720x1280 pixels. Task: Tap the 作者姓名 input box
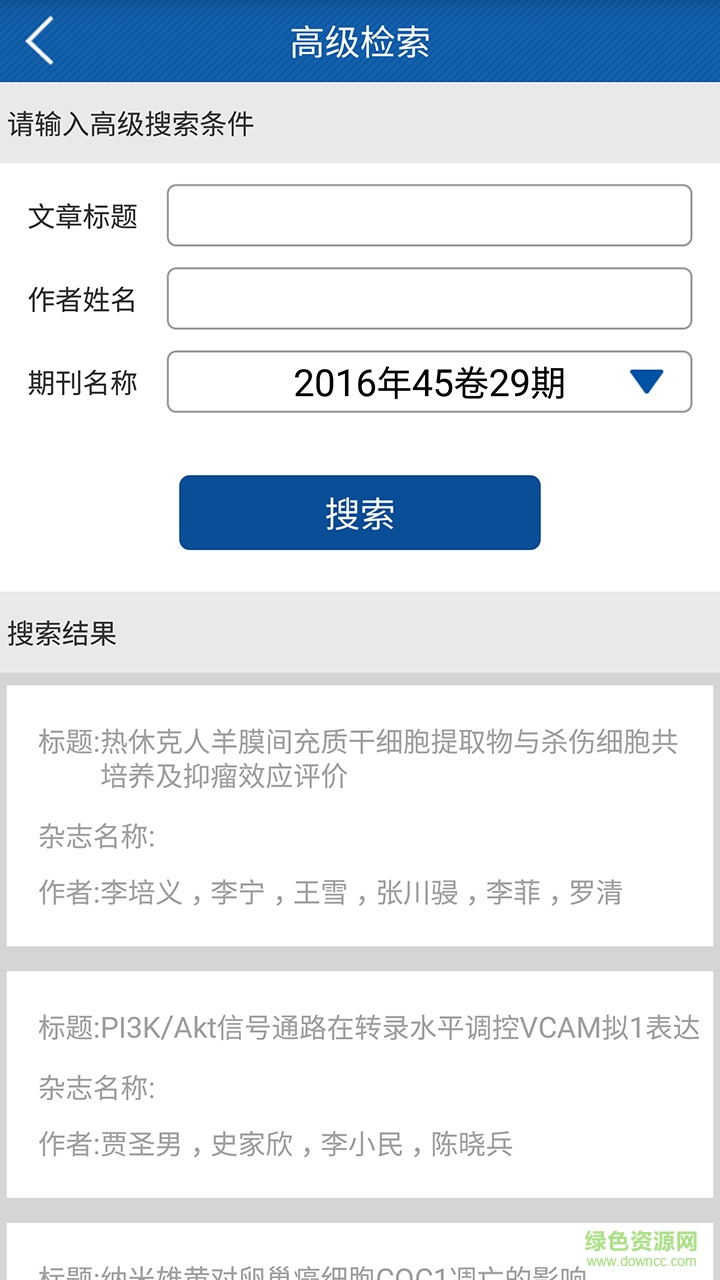[x=429, y=298]
